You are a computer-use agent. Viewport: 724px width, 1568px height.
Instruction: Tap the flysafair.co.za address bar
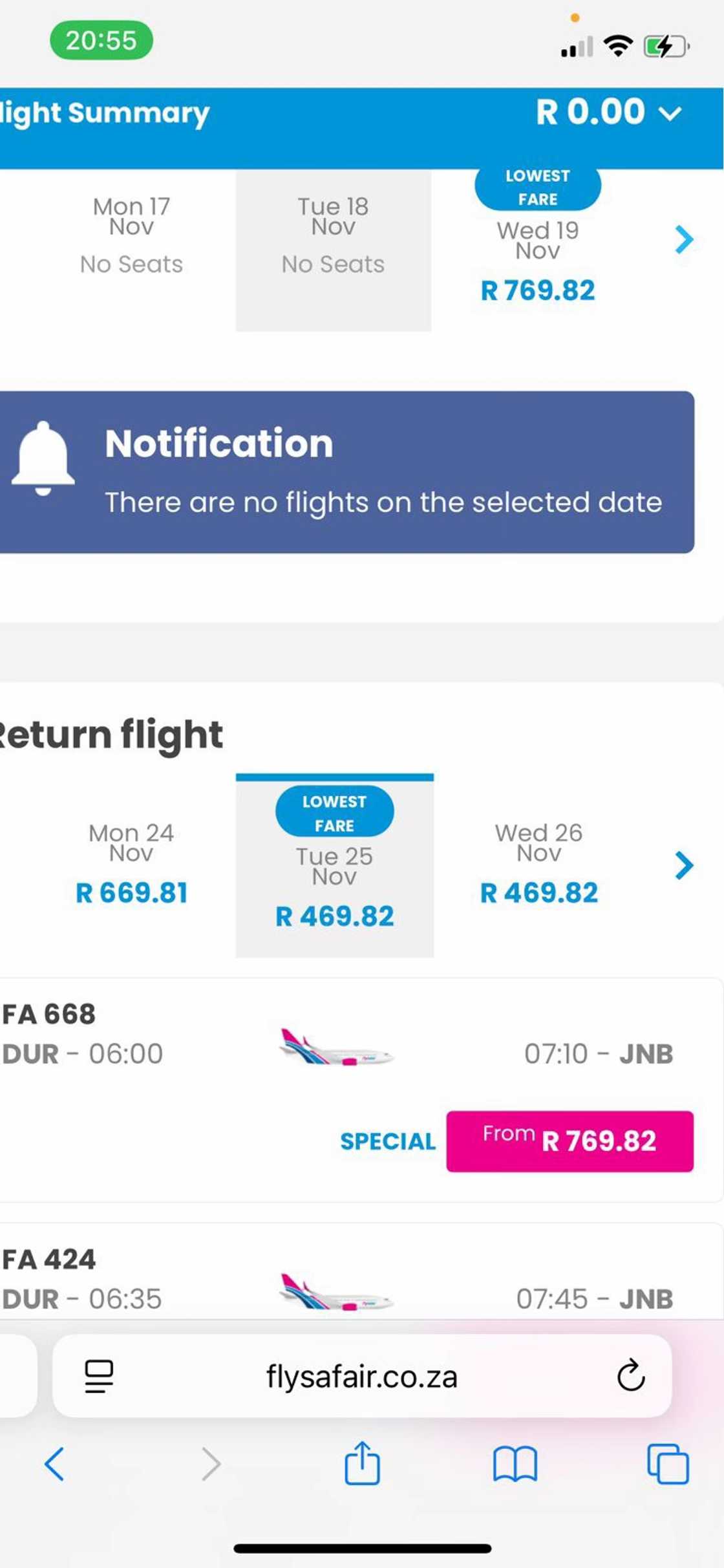tap(362, 1377)
